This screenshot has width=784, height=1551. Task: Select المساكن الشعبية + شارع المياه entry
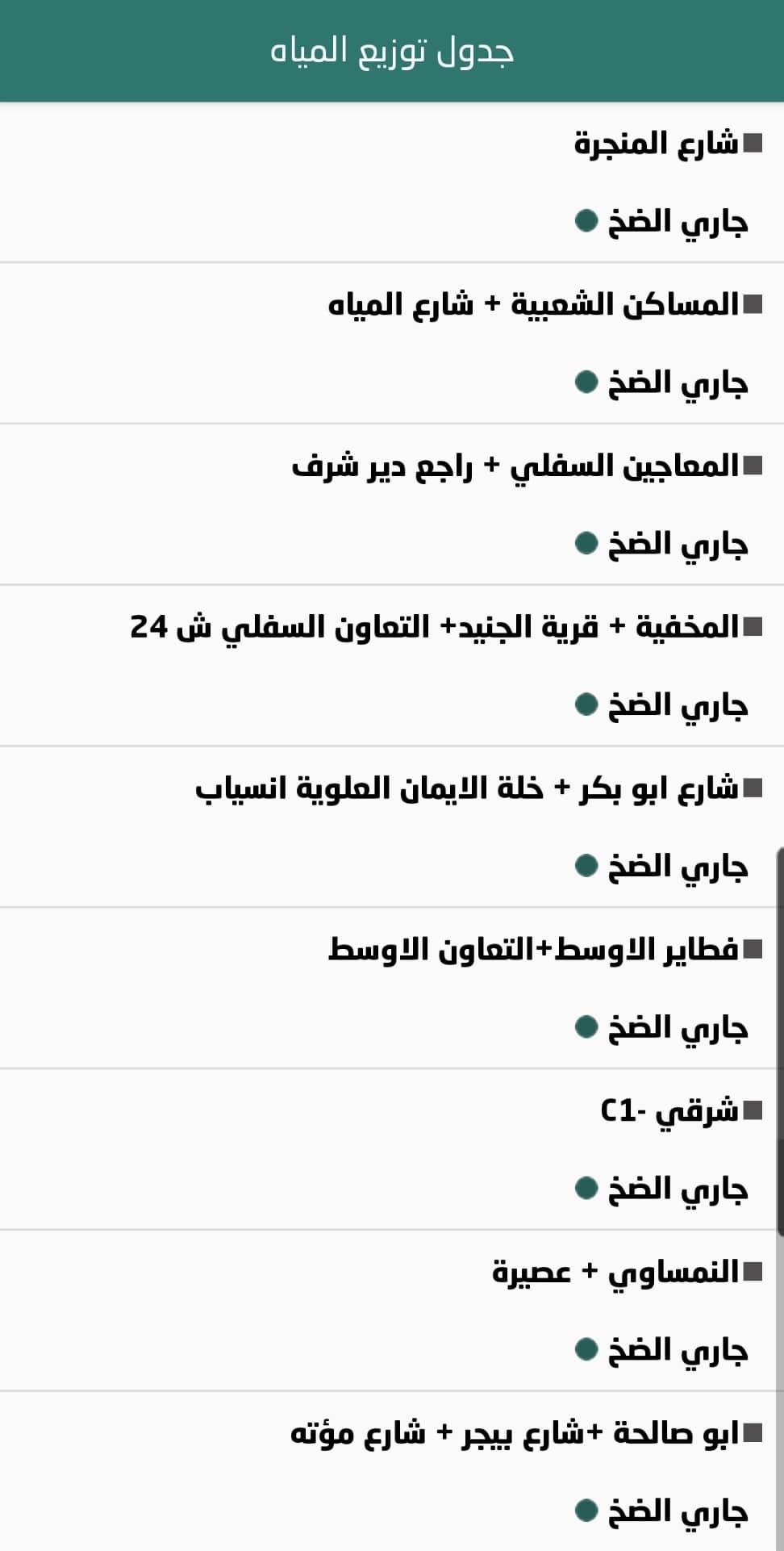[x=533, y=305]
